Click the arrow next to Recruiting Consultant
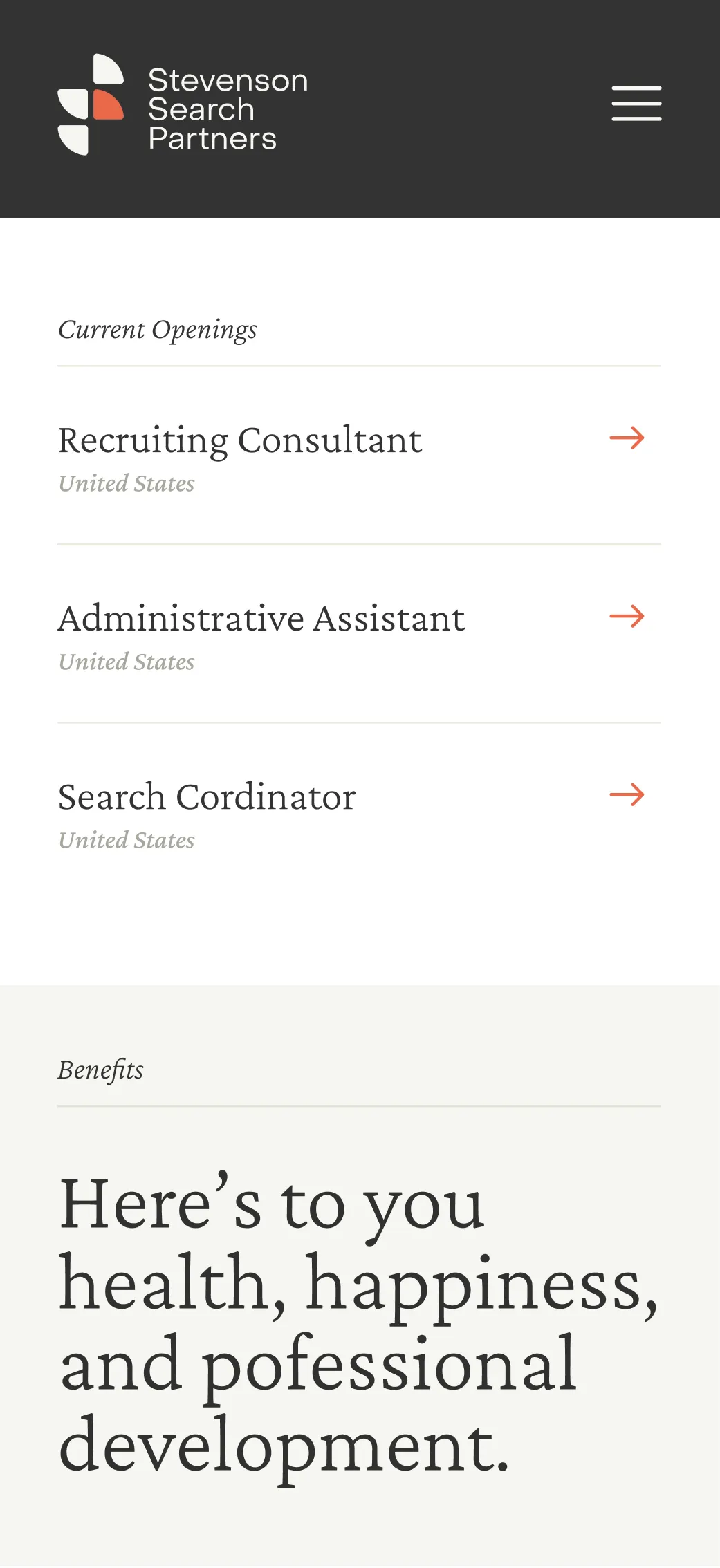Image resolution: width=720 pixels, height=1568 pixels. click(x=627, y=438)
